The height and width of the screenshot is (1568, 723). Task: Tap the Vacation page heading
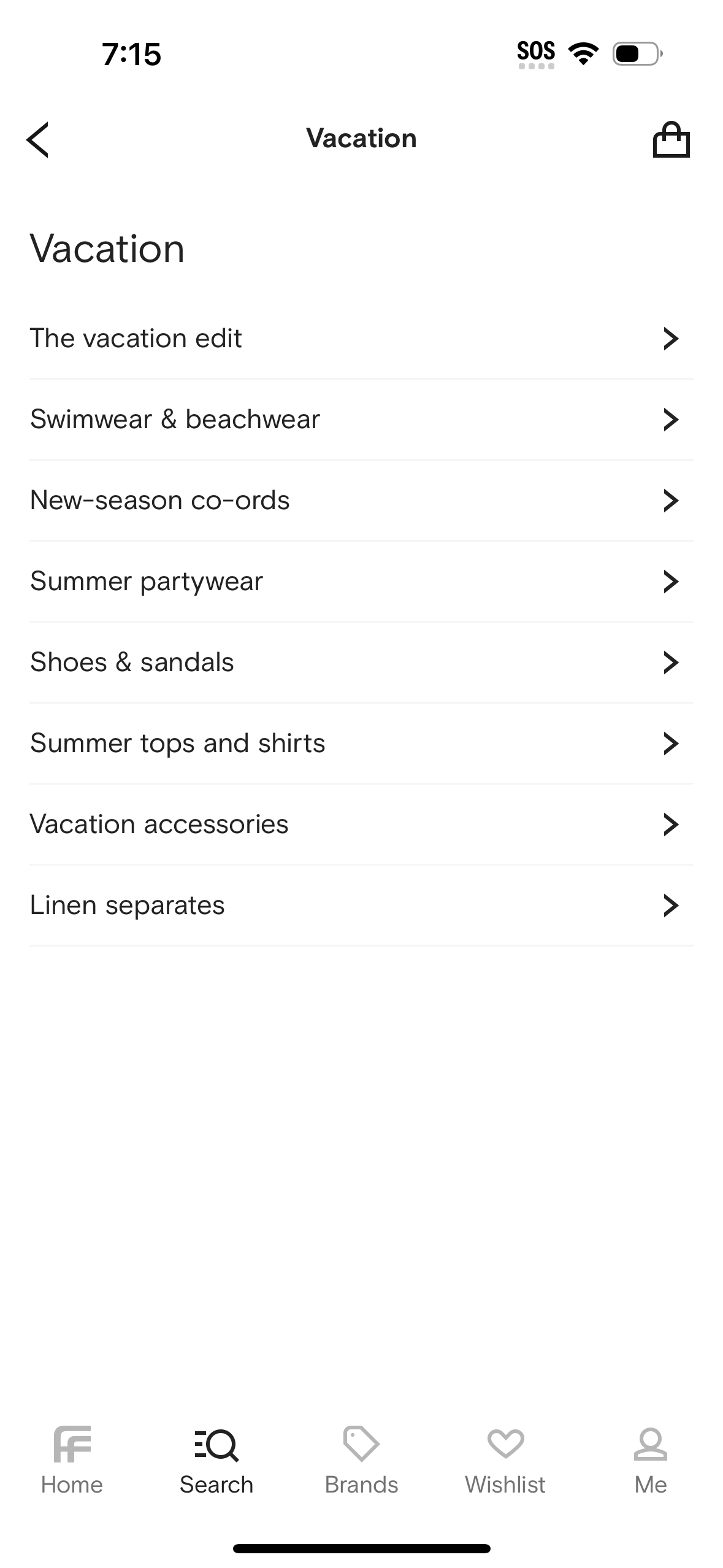107,248
